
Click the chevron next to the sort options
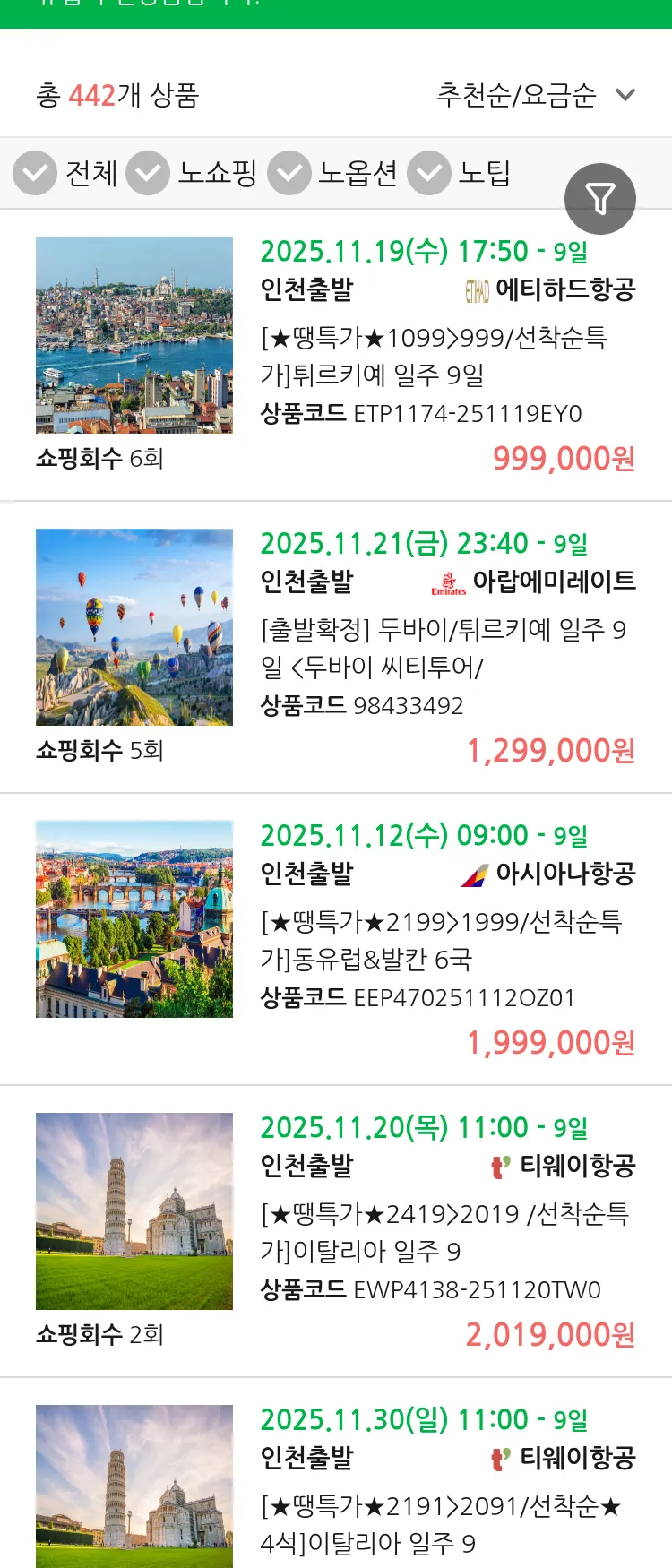[x=626, y=93]
